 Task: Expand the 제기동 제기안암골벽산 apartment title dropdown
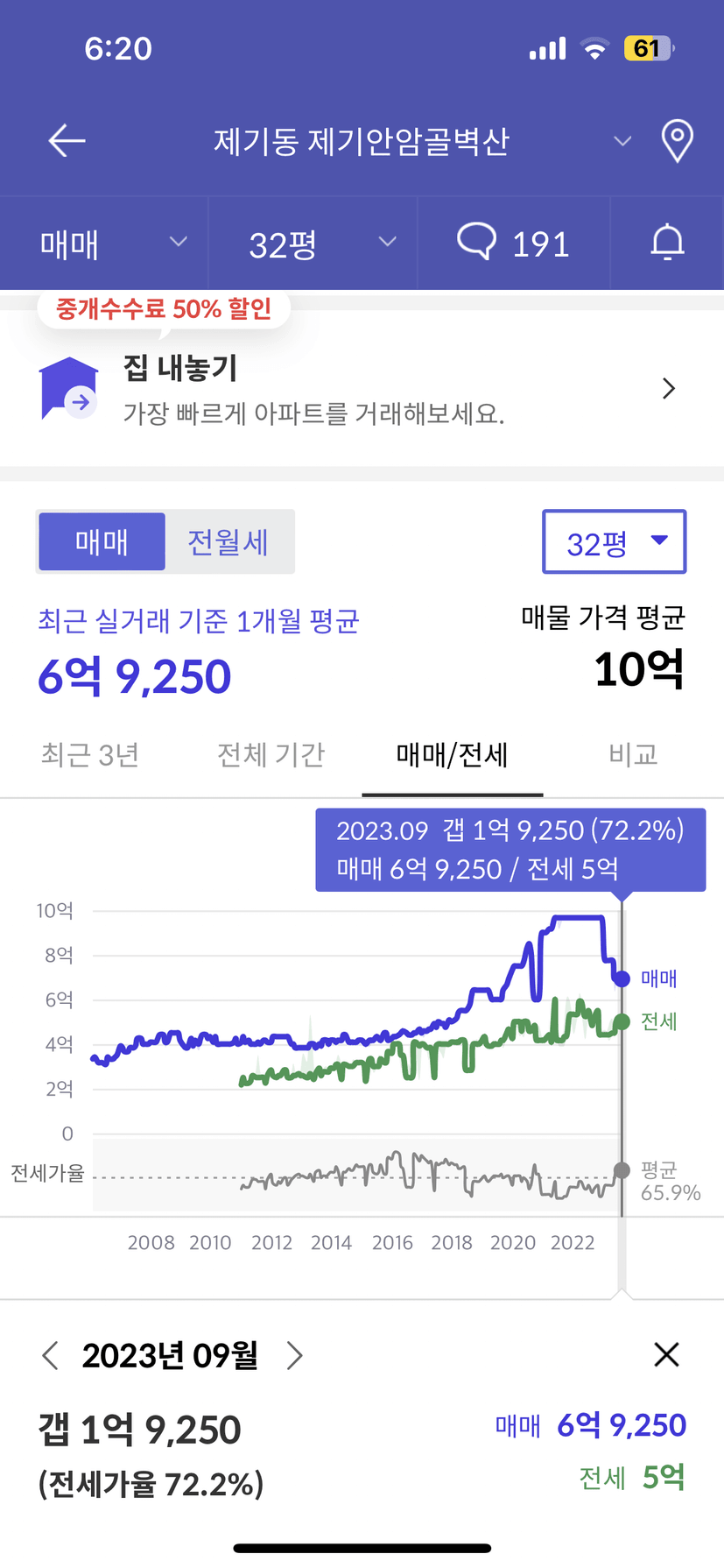tap(622, 141)
